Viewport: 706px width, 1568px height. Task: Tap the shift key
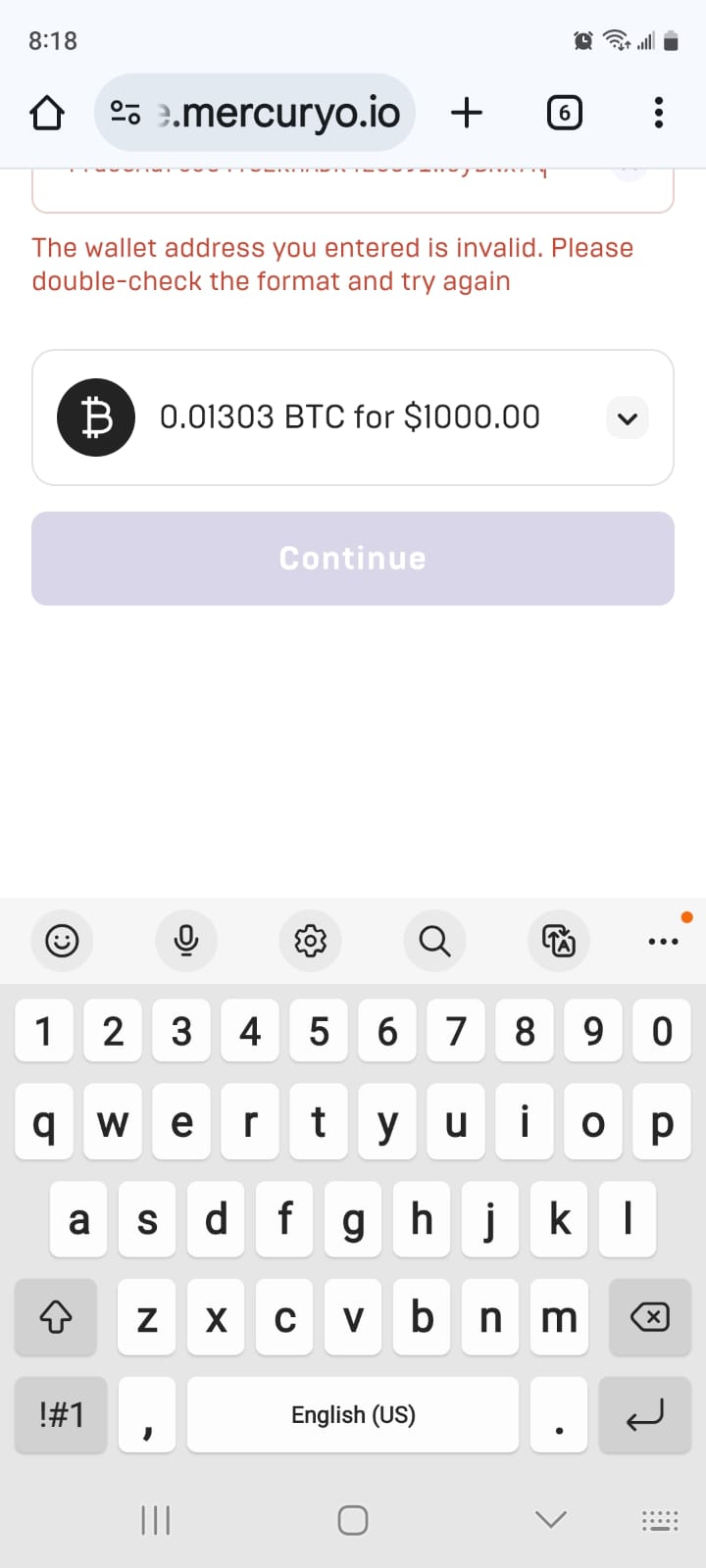[x=56, y=1317]
